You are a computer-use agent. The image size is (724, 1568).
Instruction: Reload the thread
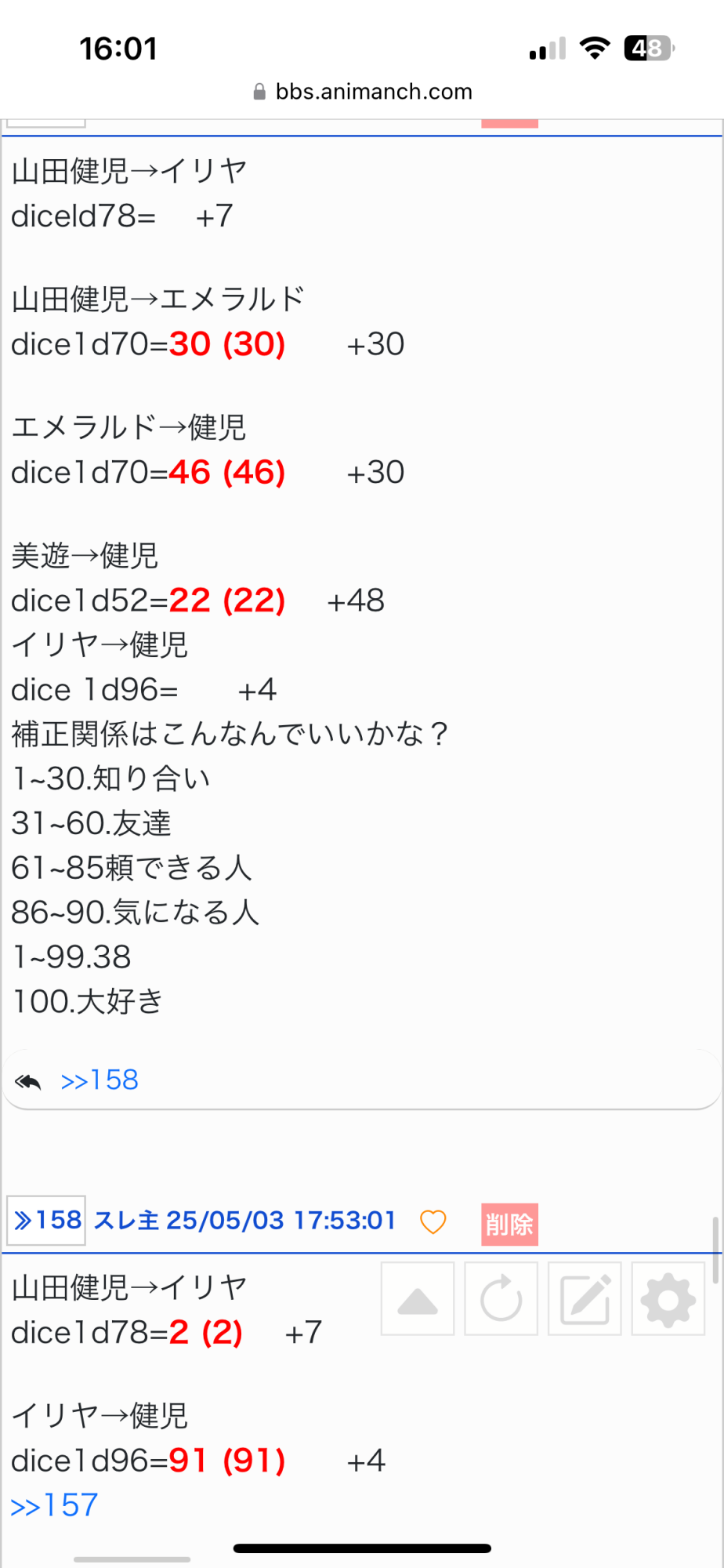(501, 1299)
